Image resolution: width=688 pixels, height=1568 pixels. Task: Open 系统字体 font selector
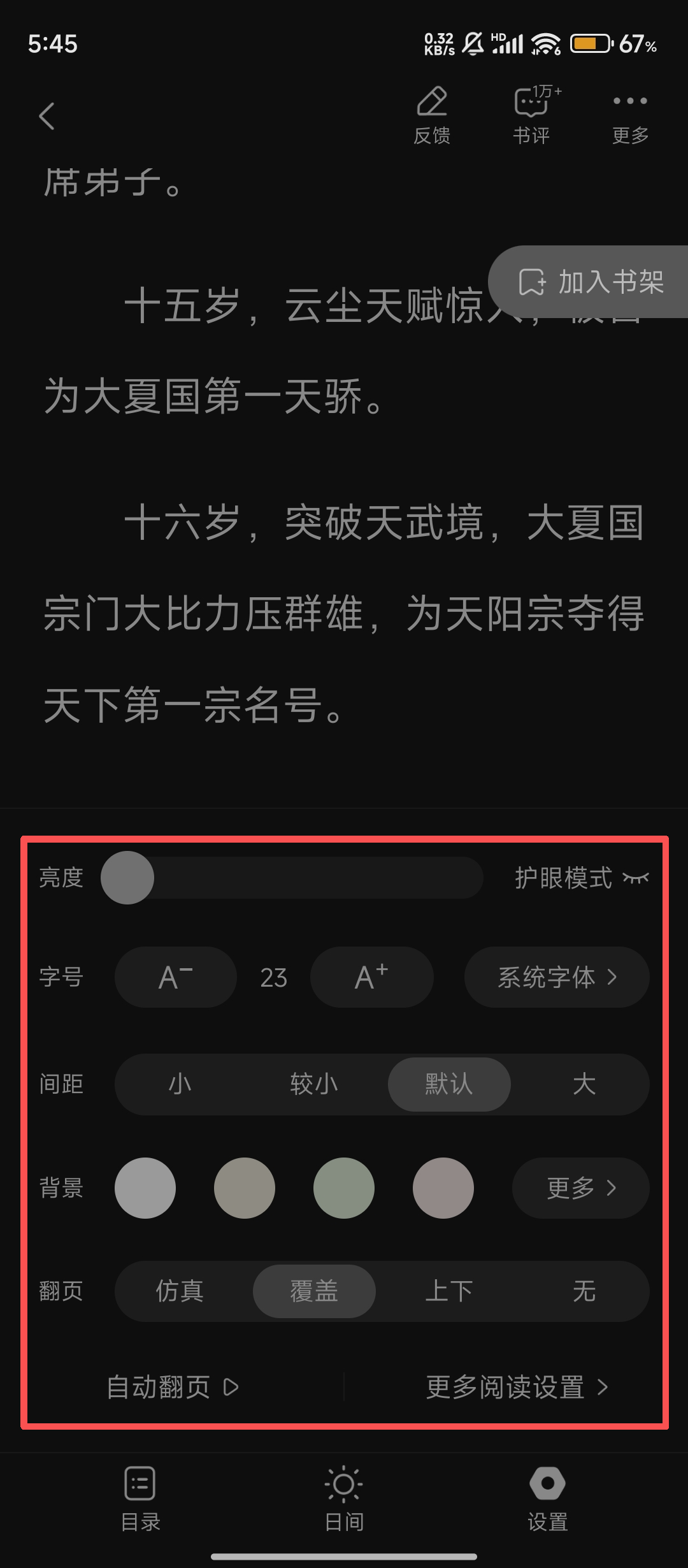click(x=556, y=976)
